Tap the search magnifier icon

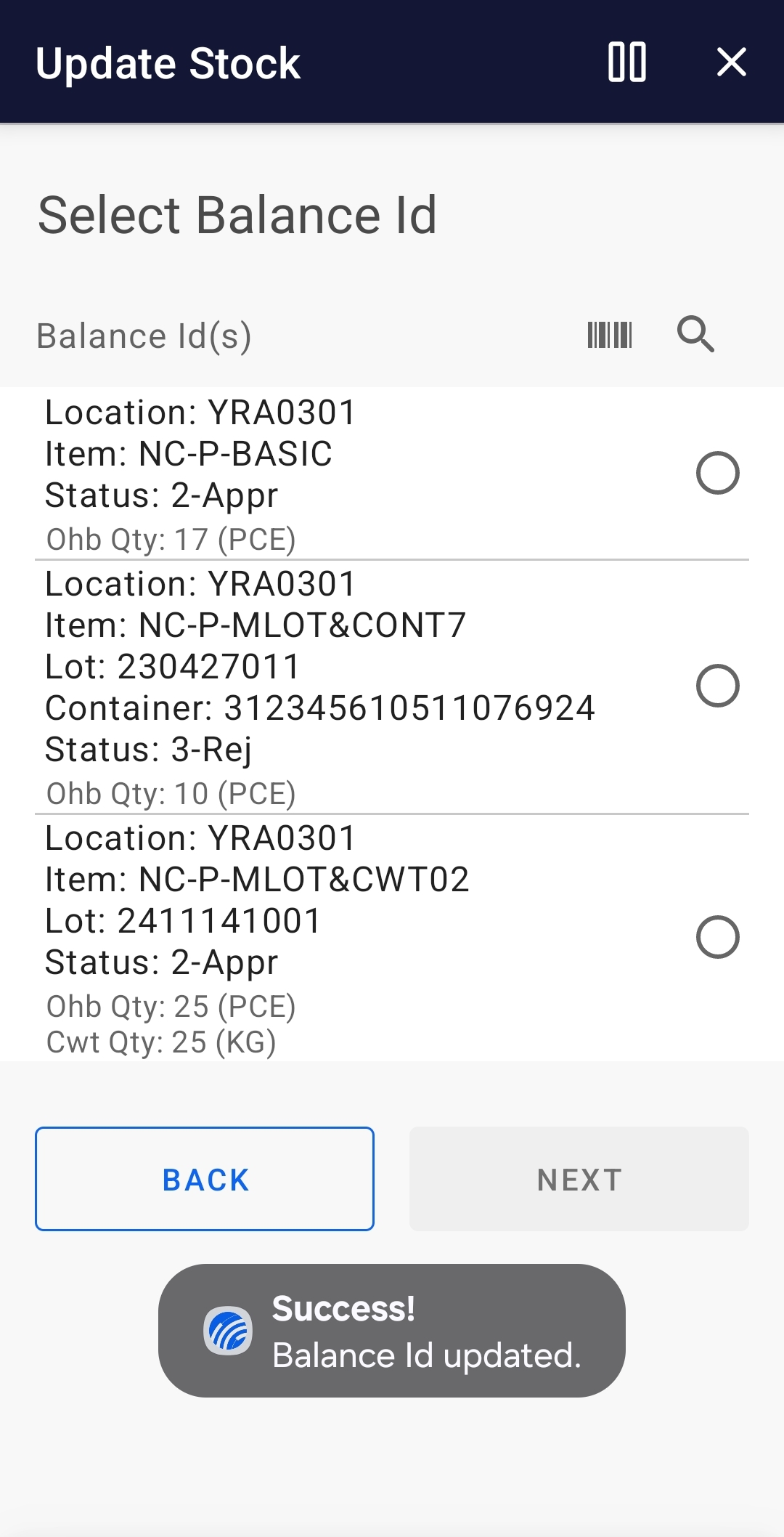tap(695, 335)
